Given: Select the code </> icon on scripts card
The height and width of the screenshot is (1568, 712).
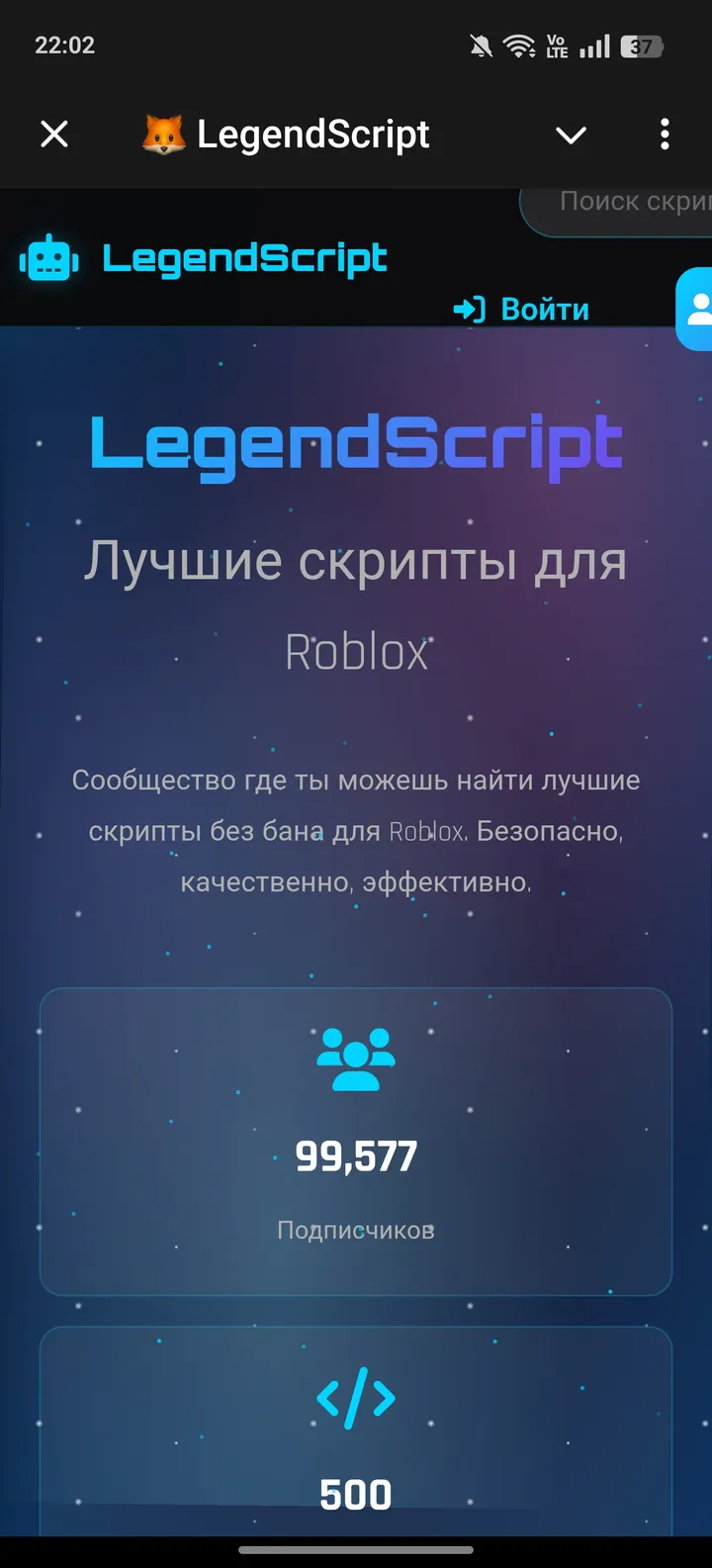Looking at the screenshot, I should pos(355,1398).
